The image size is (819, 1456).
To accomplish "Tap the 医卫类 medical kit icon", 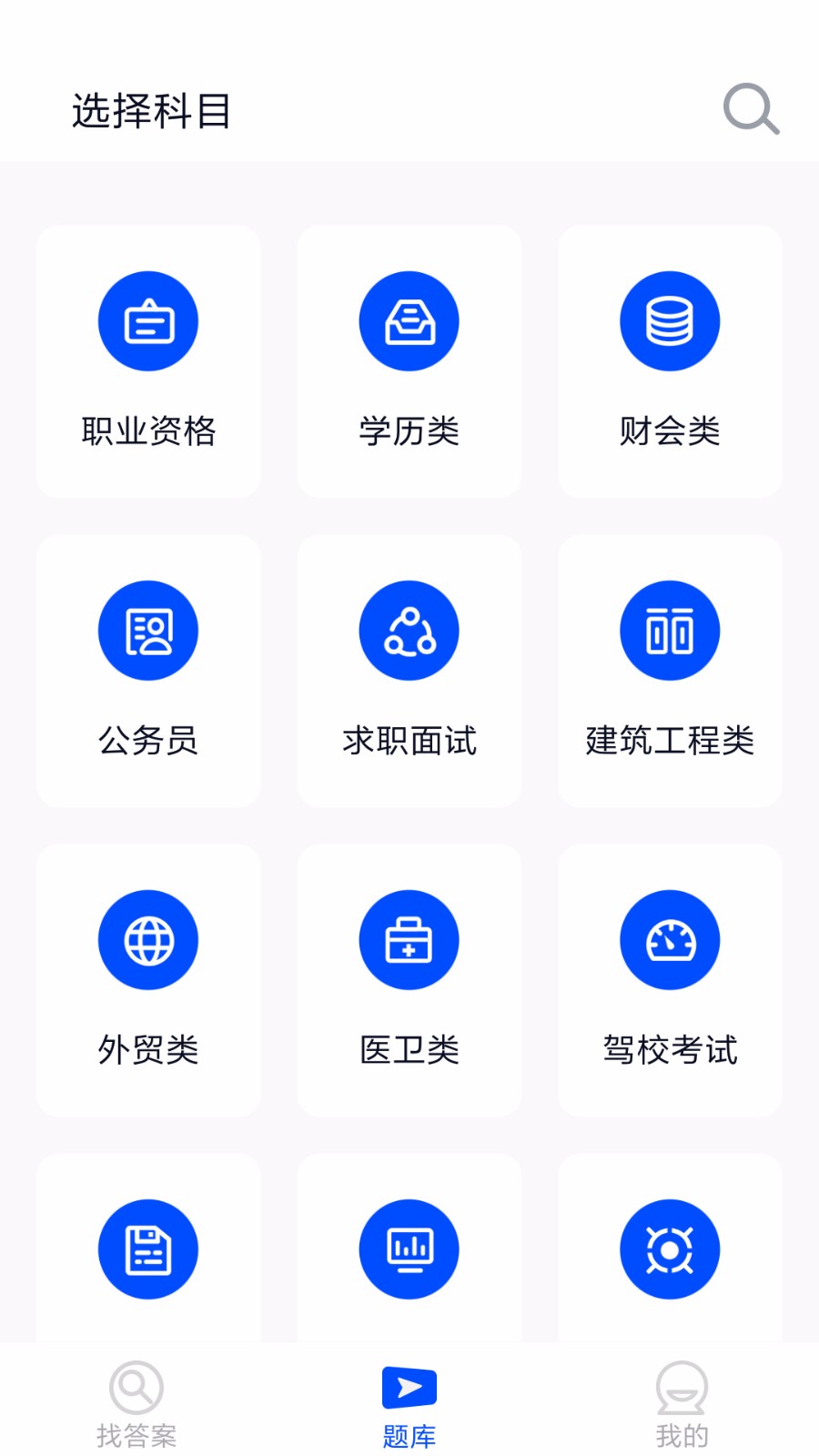I will 409,939.
